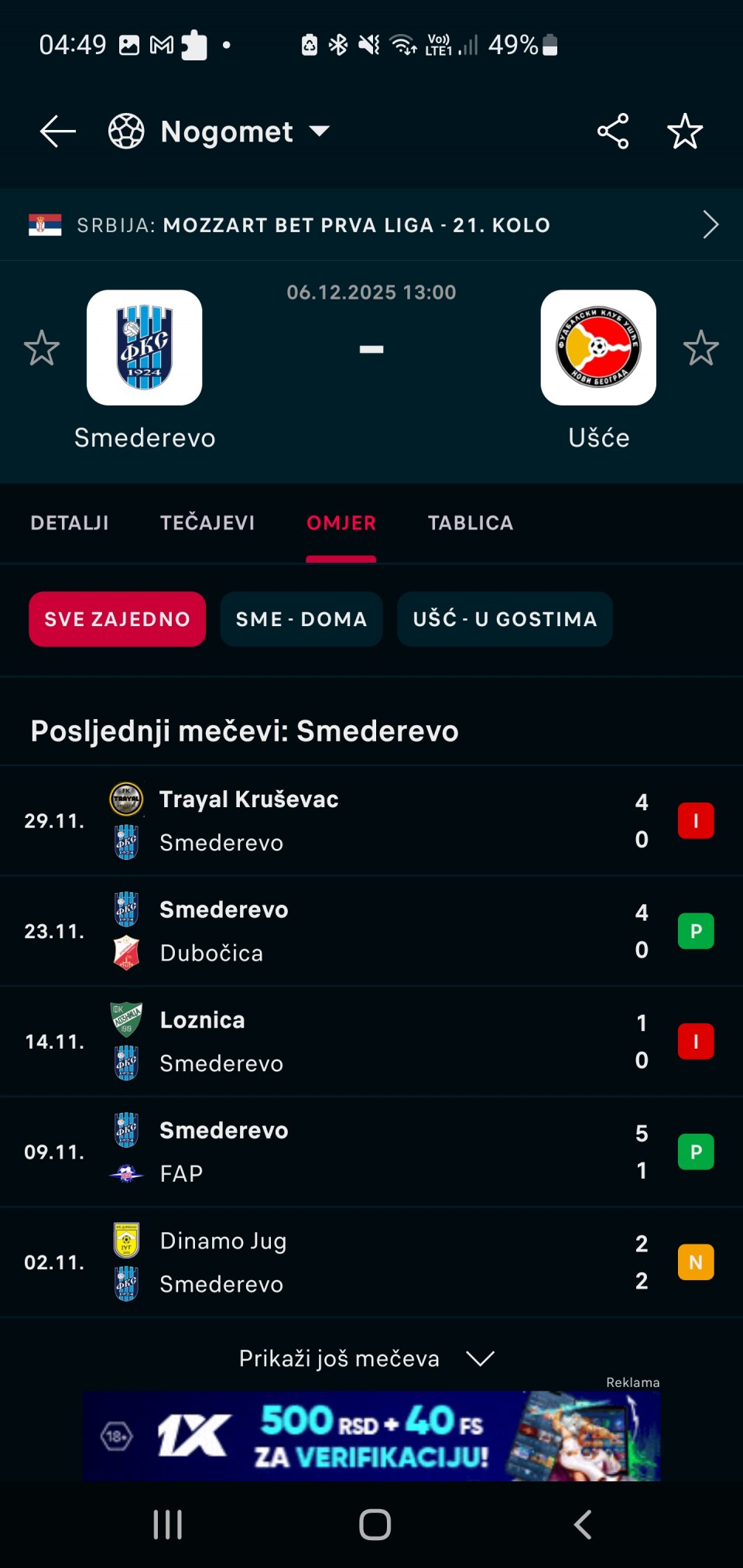Favorite the Ušće team star
Screen dimensions: 743x1568
pyautogui.click(x=701, y=348)
